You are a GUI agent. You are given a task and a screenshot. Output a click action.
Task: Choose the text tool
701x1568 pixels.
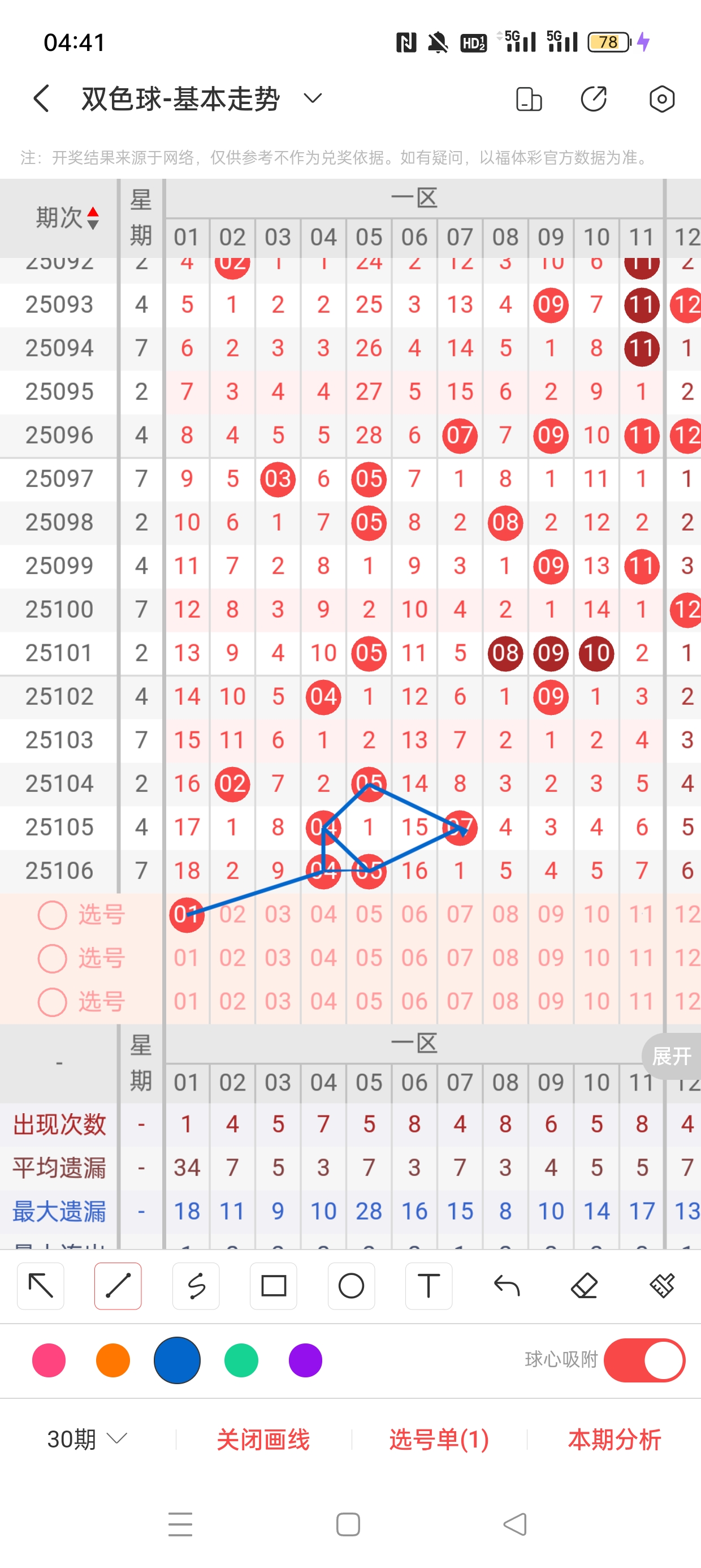pos(429,1286)
